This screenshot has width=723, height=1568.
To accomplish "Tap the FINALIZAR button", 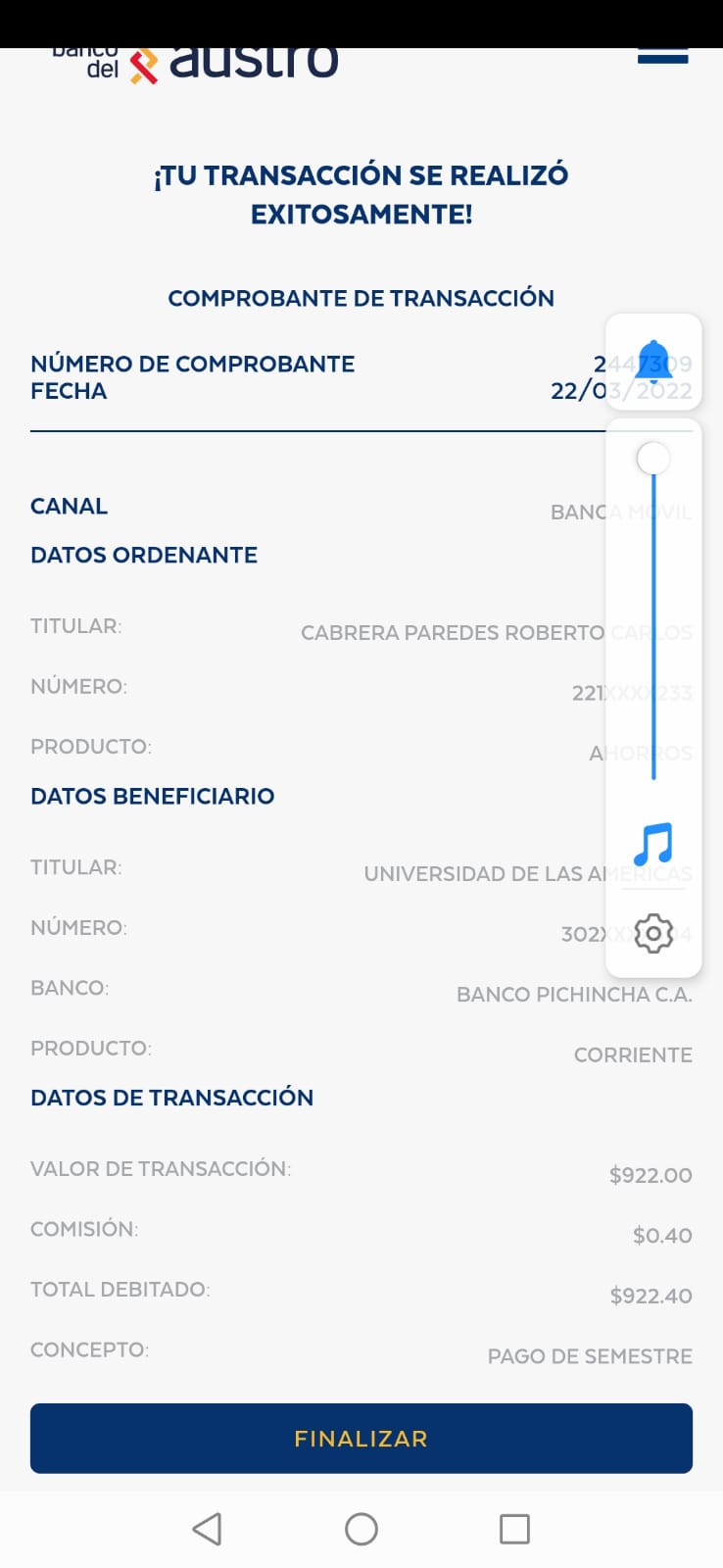I will pyautogui.click(x=361, y=1438).
